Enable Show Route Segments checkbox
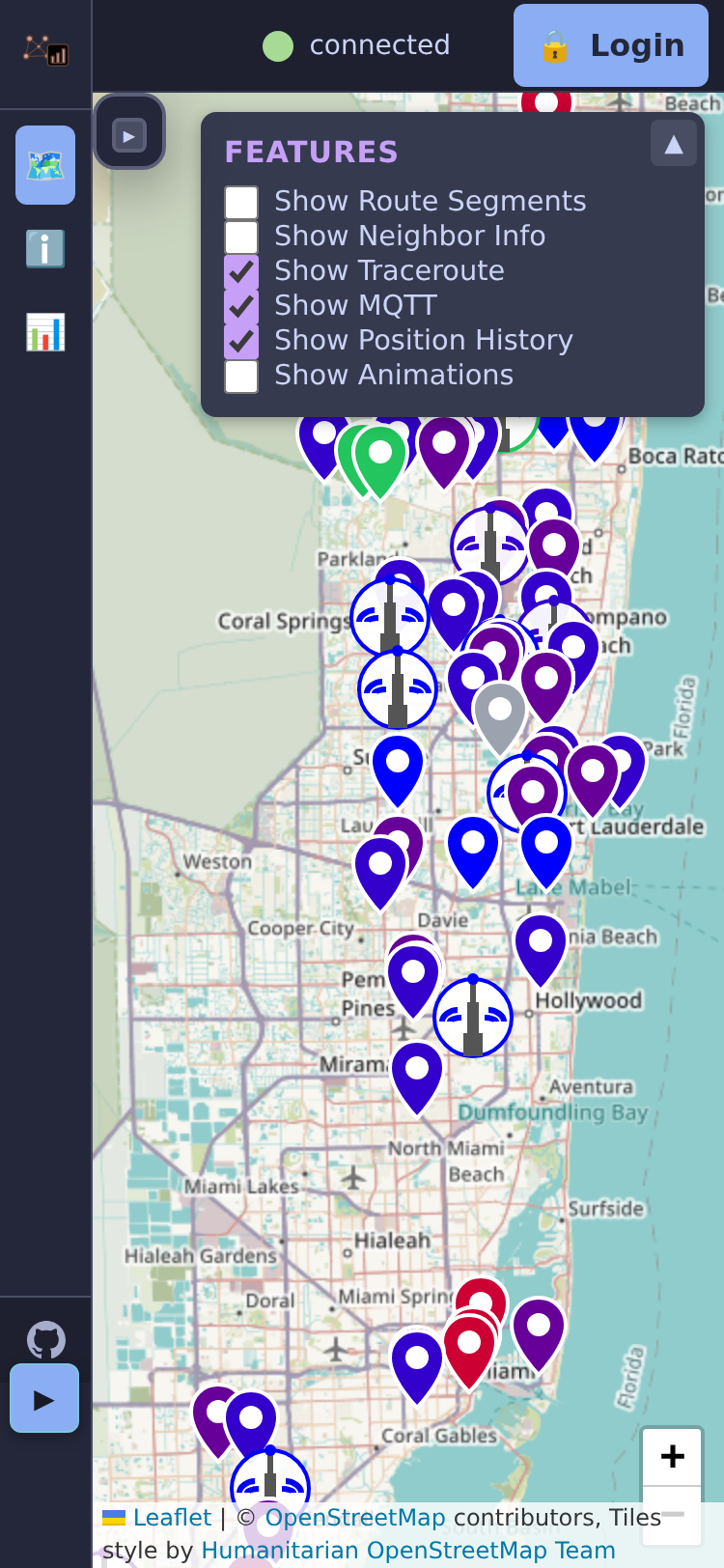724x1568 pixels. click(x=241, y=202)
